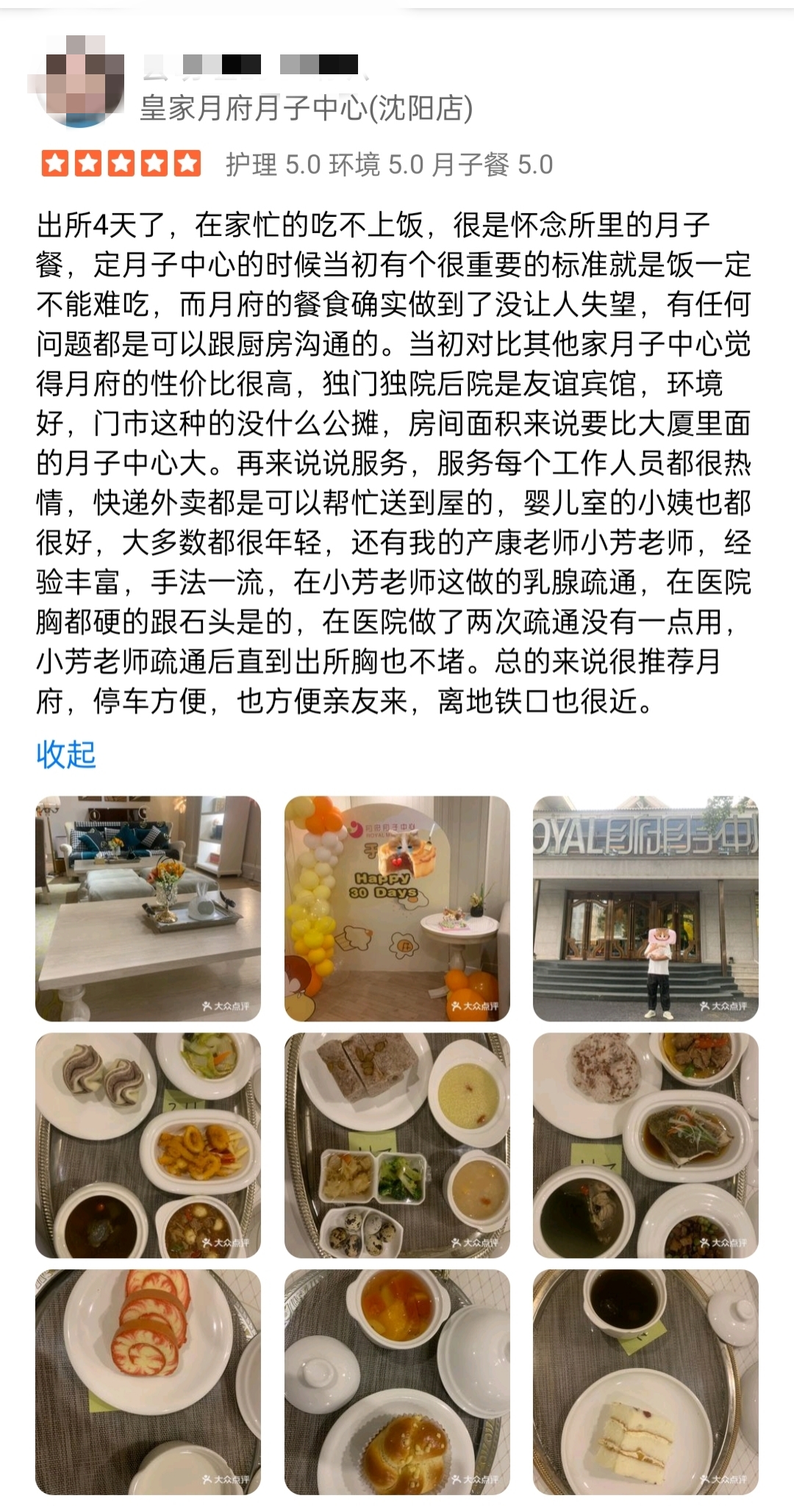The width and height of the screenshot is (794, 1512).
Task: View the Happy 30 Days balloon photo
Action: [397, 908]
